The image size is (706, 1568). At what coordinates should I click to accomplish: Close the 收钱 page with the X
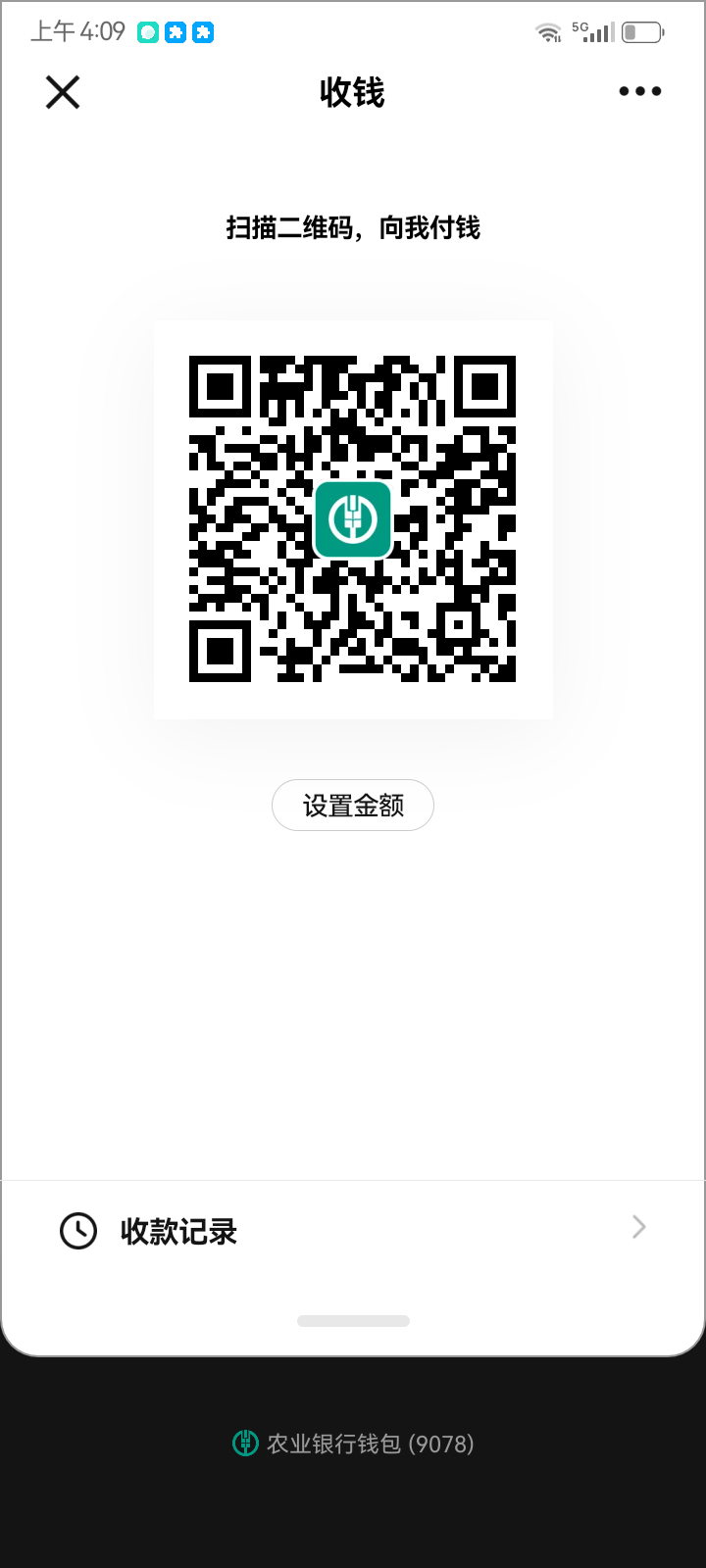coord(62,91)
